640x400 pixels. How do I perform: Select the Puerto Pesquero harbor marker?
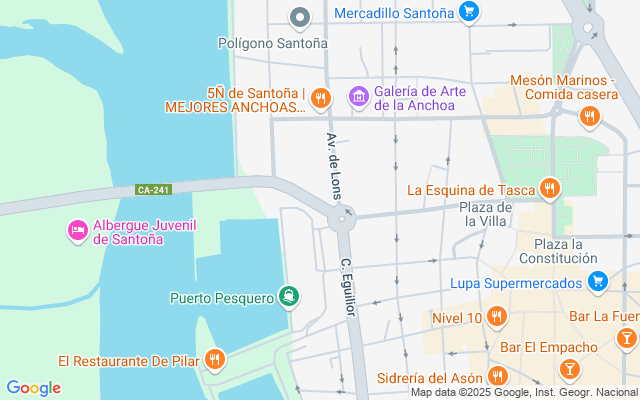289,297
